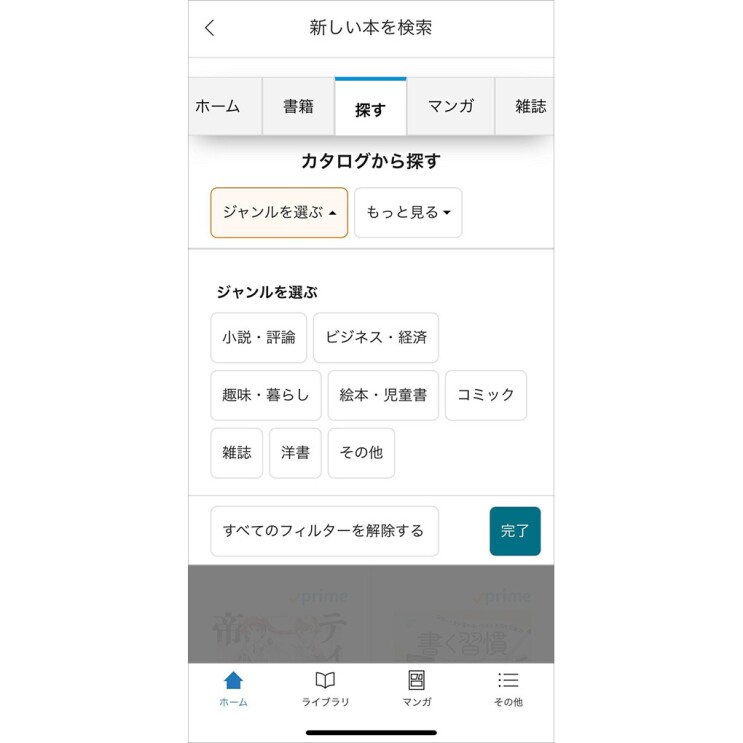Choose the 絵本・児童書 genre
743x743 pixels.
click(383, 395)
